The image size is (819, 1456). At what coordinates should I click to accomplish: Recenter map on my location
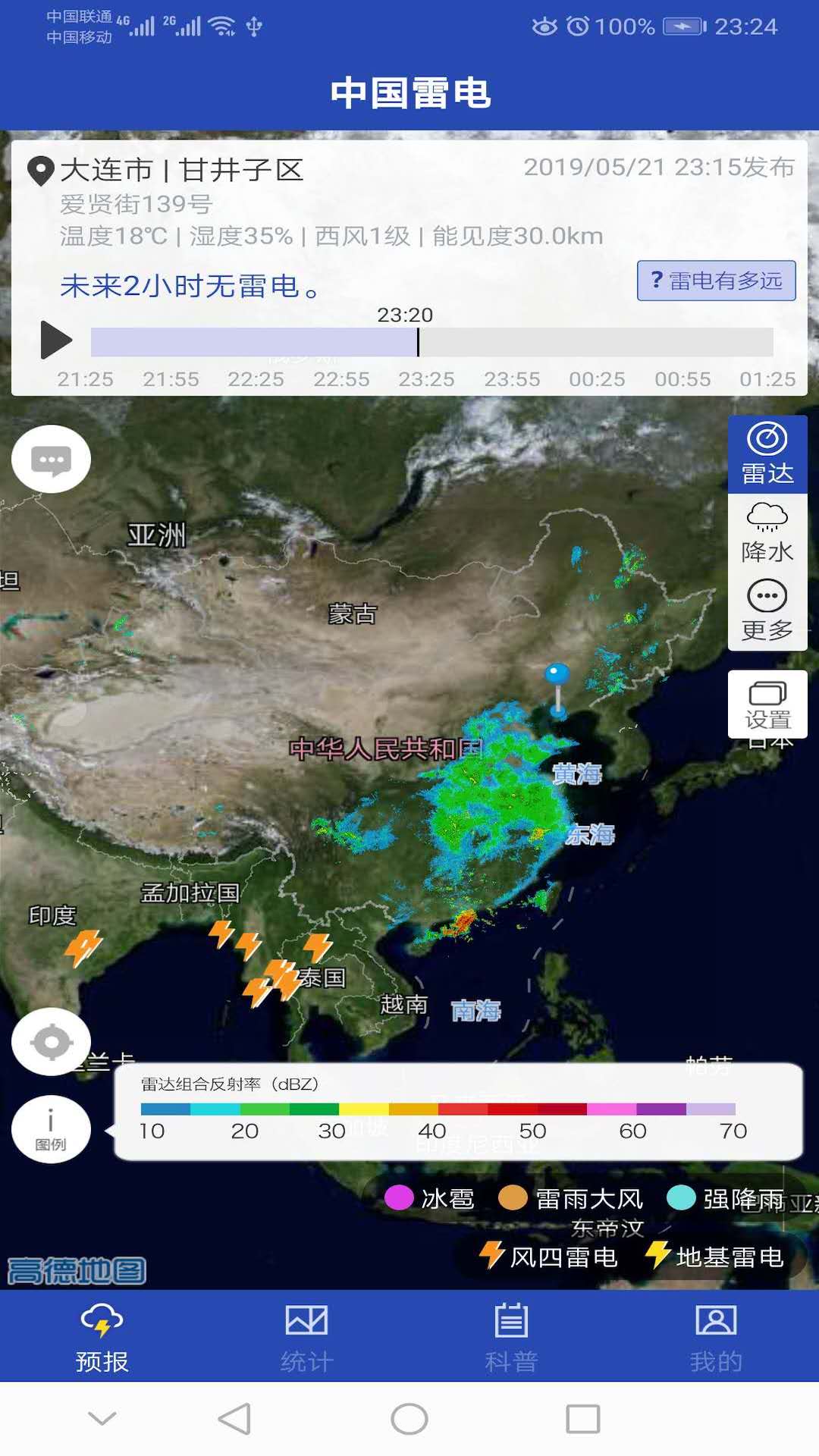[x=51, y=1042]
